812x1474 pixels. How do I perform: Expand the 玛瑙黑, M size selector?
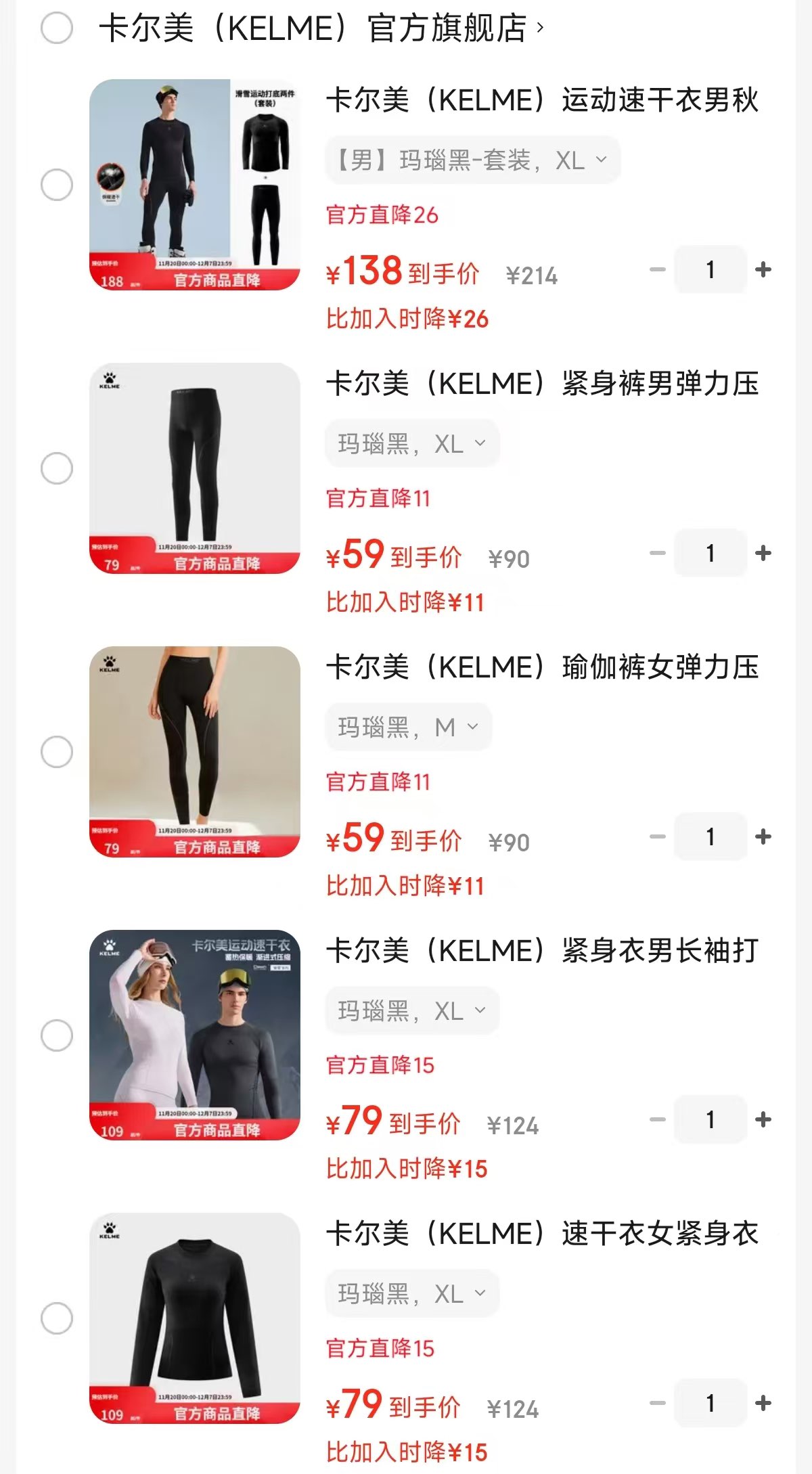(x=408, y=728)
